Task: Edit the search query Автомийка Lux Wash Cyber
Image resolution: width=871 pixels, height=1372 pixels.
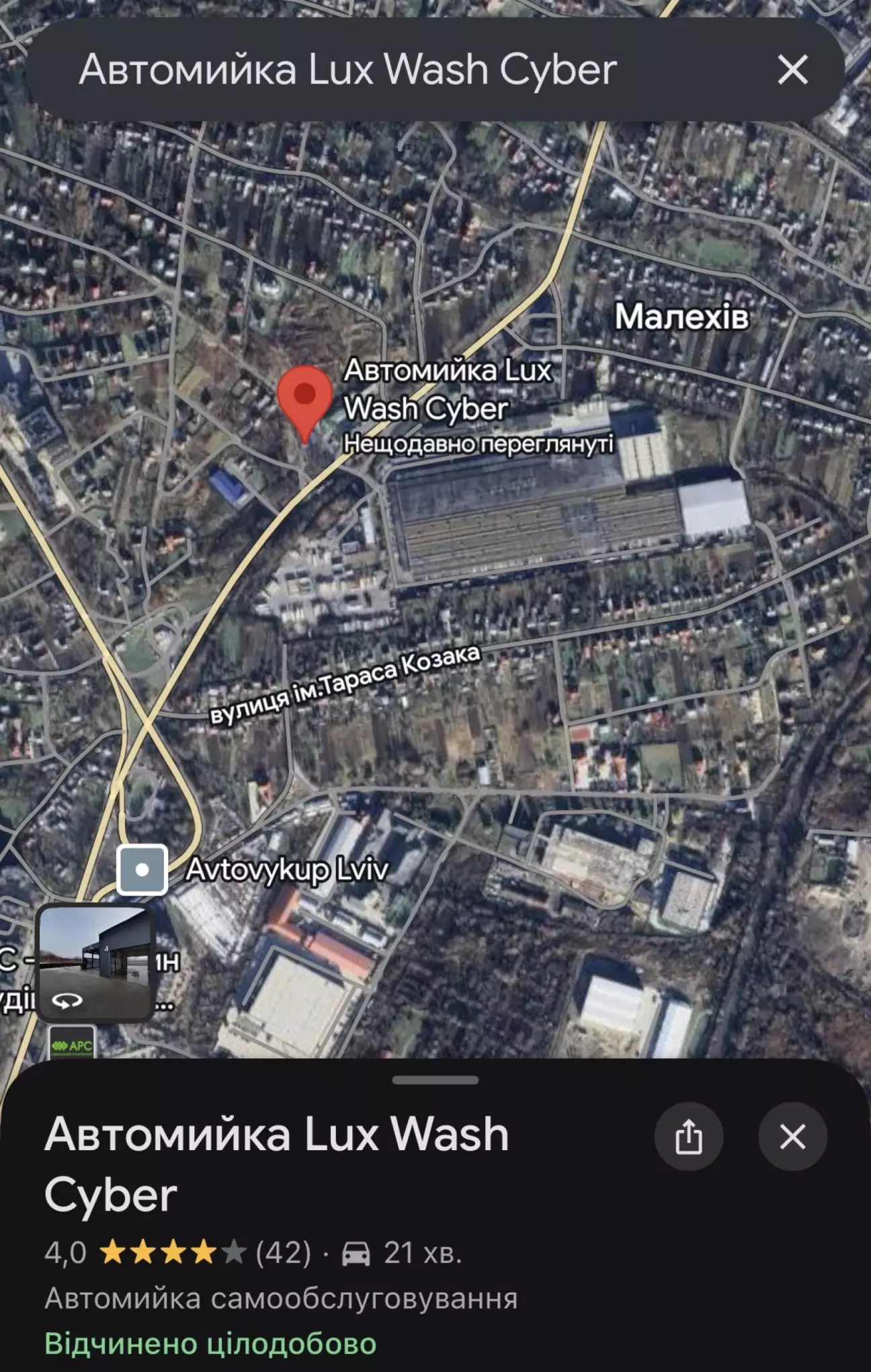Action: tap(347, 69)
